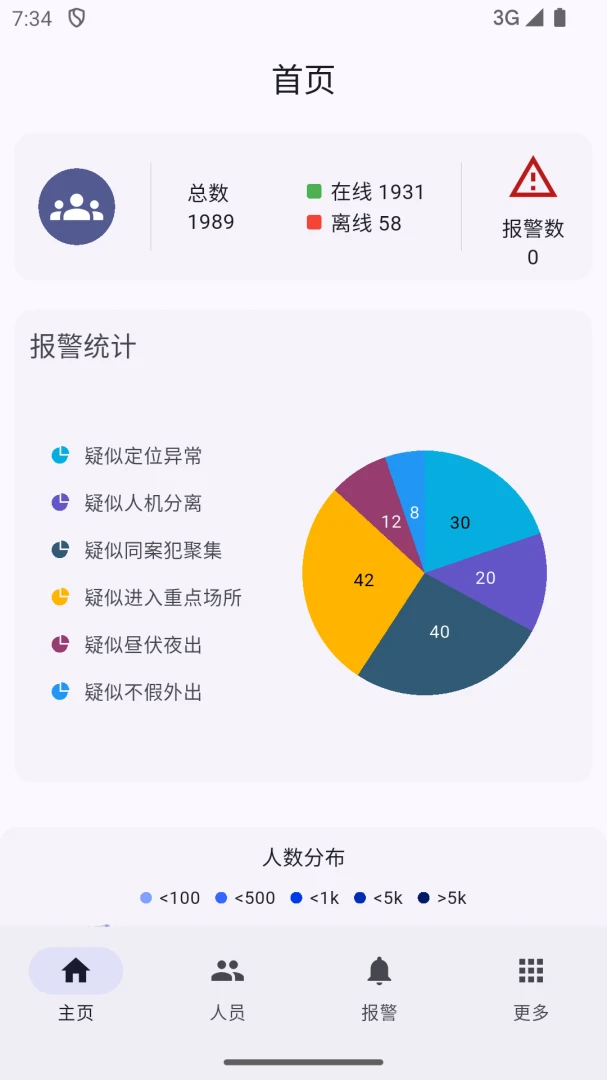607x1080 pixels.
Task: Open the 报警数 warning icon
Action: (x=533, y=178)
